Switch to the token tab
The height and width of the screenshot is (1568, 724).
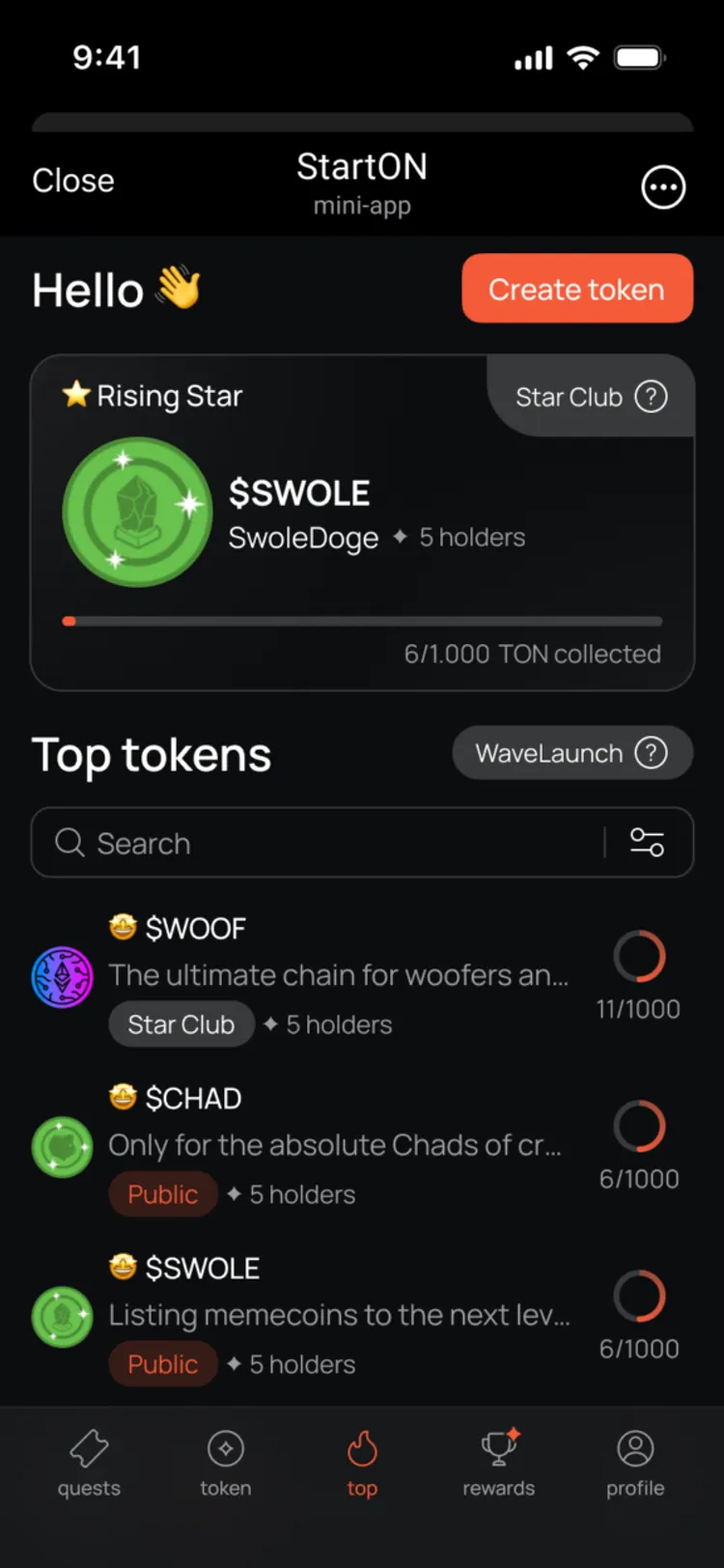(x=226, y=1463)
